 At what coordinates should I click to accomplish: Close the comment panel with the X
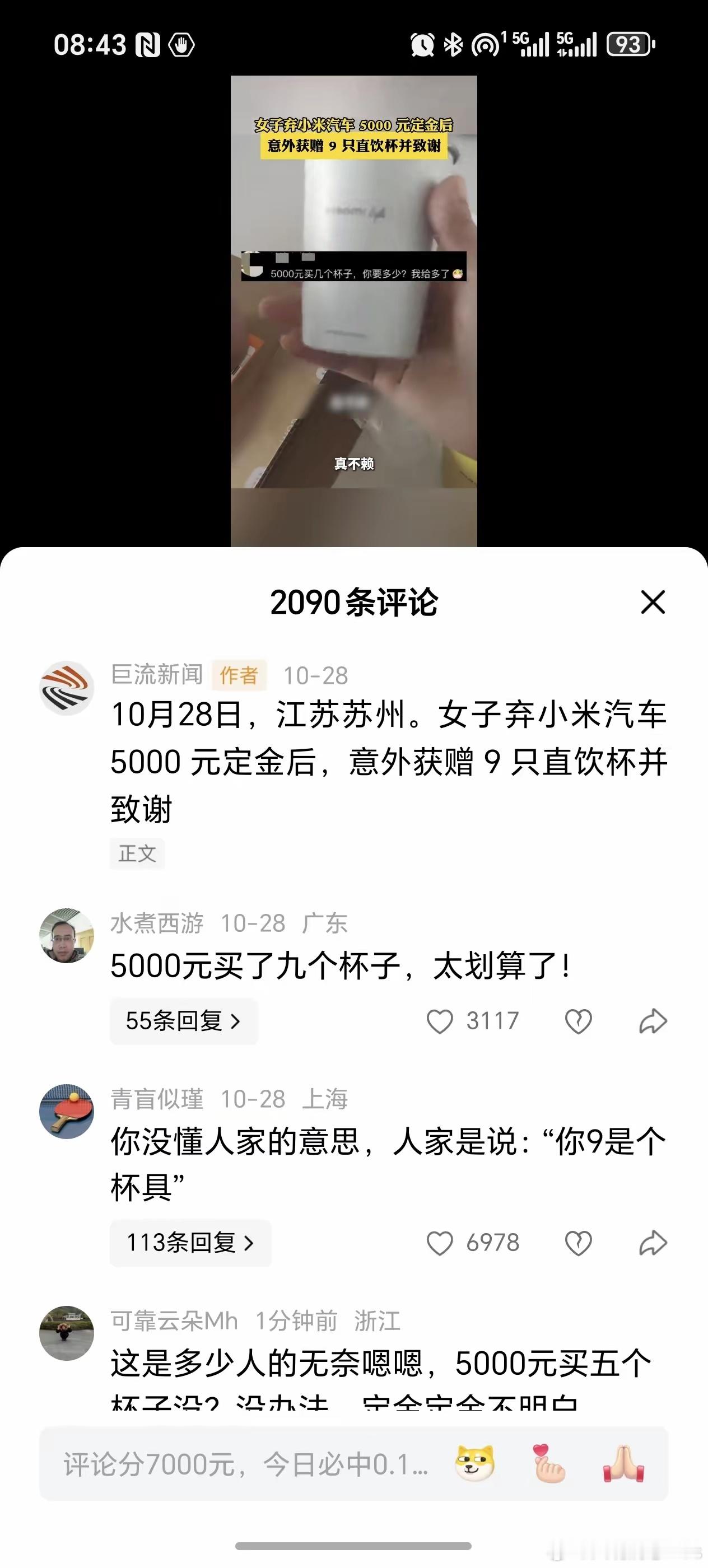(x=653, y=602)
